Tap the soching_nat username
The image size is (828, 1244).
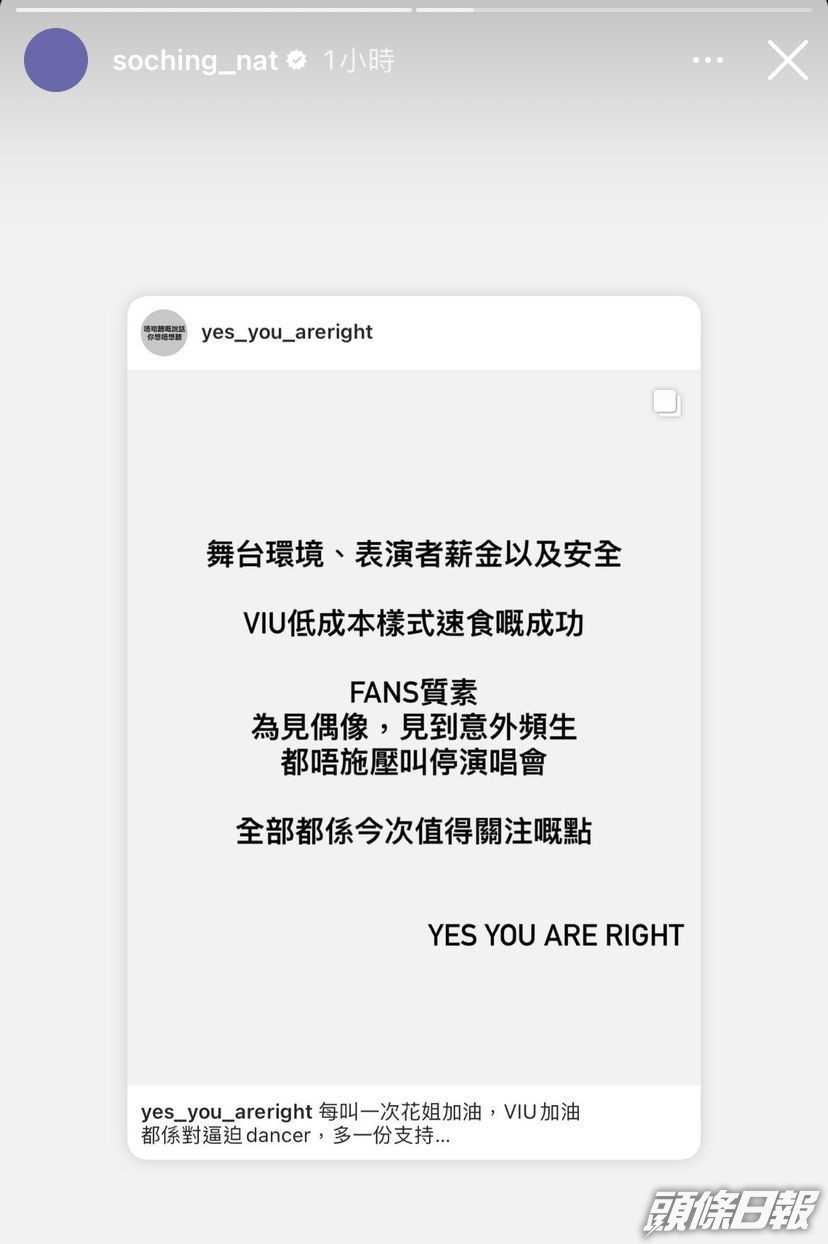click(195, 61)
